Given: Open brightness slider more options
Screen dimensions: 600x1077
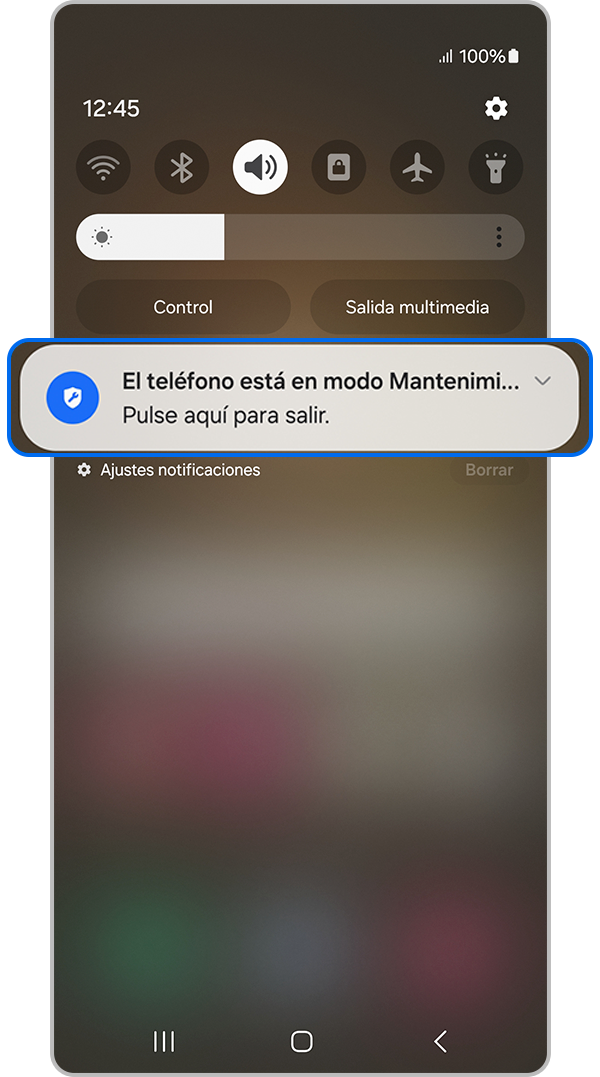Looking at the screenshot, I should [x=498, y=237].
